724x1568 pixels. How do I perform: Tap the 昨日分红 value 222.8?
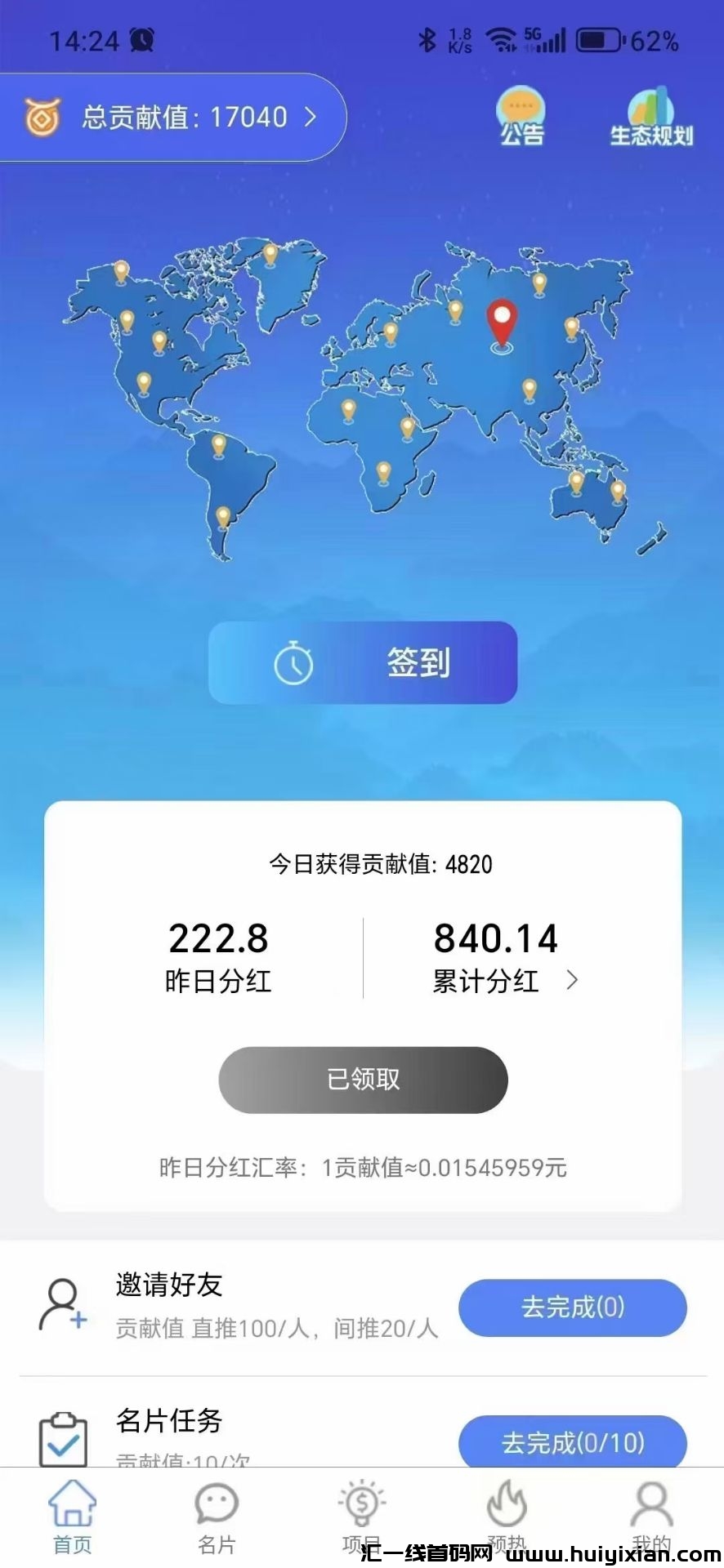[218, 939]
